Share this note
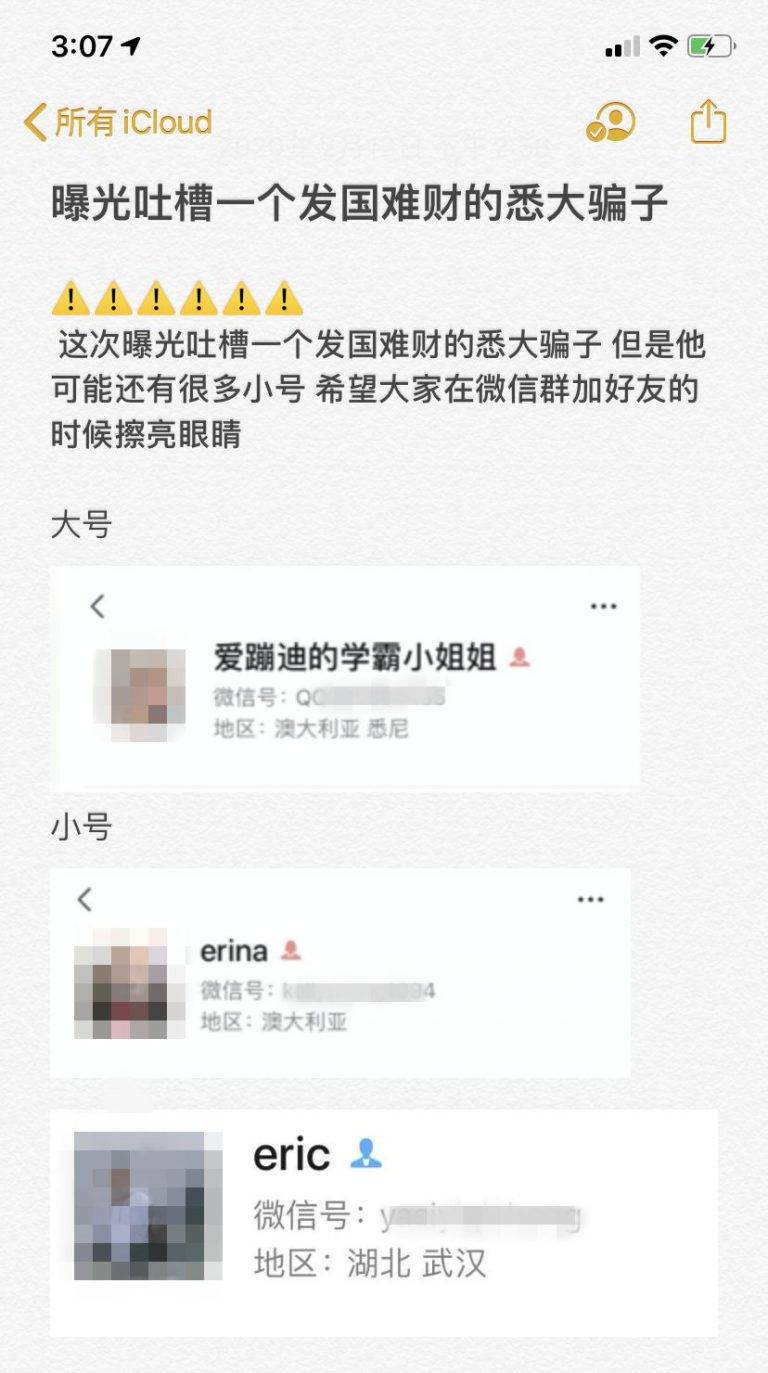 point(708,121)
